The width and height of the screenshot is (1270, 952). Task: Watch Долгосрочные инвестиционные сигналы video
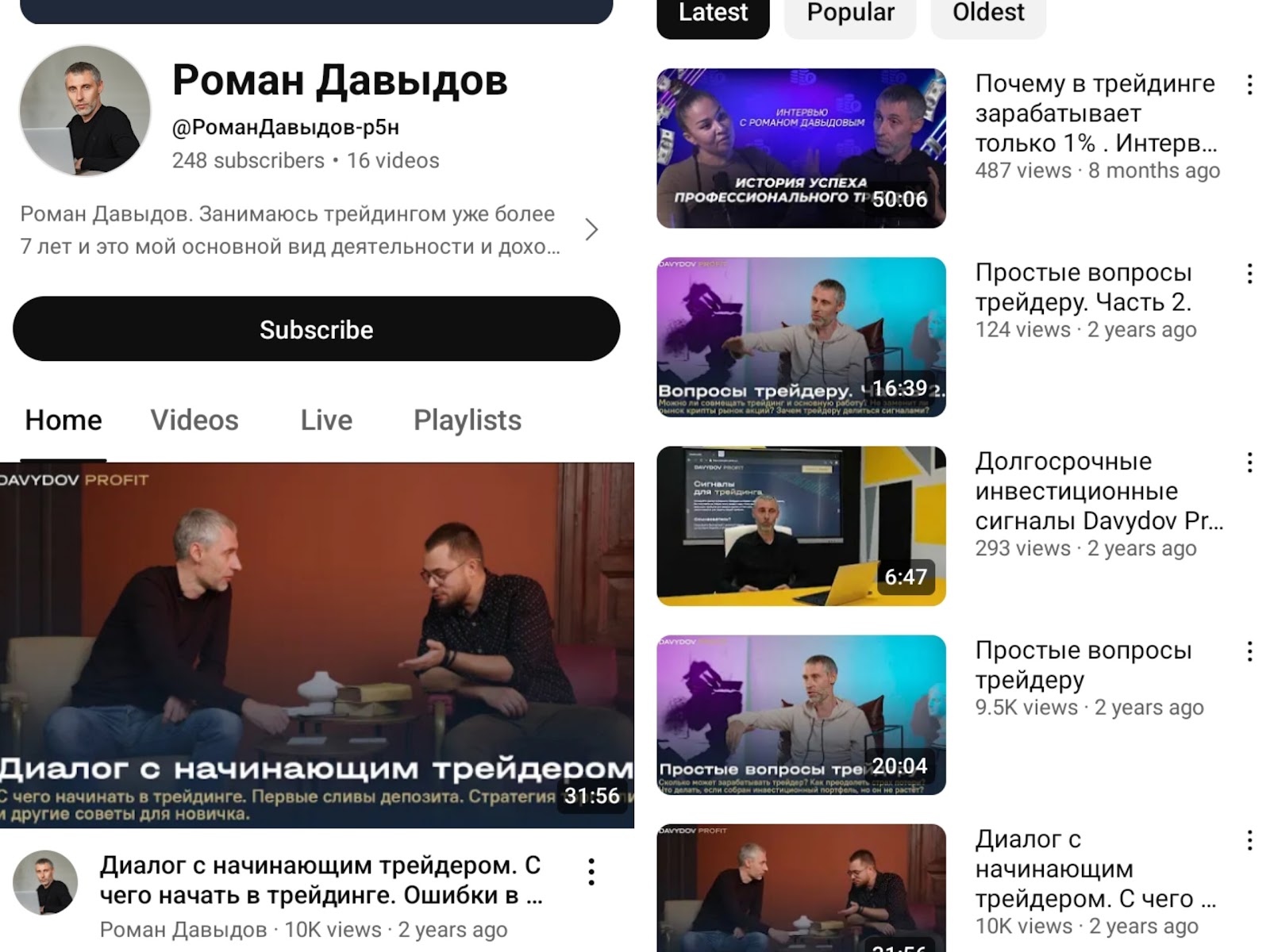point(801,526)
